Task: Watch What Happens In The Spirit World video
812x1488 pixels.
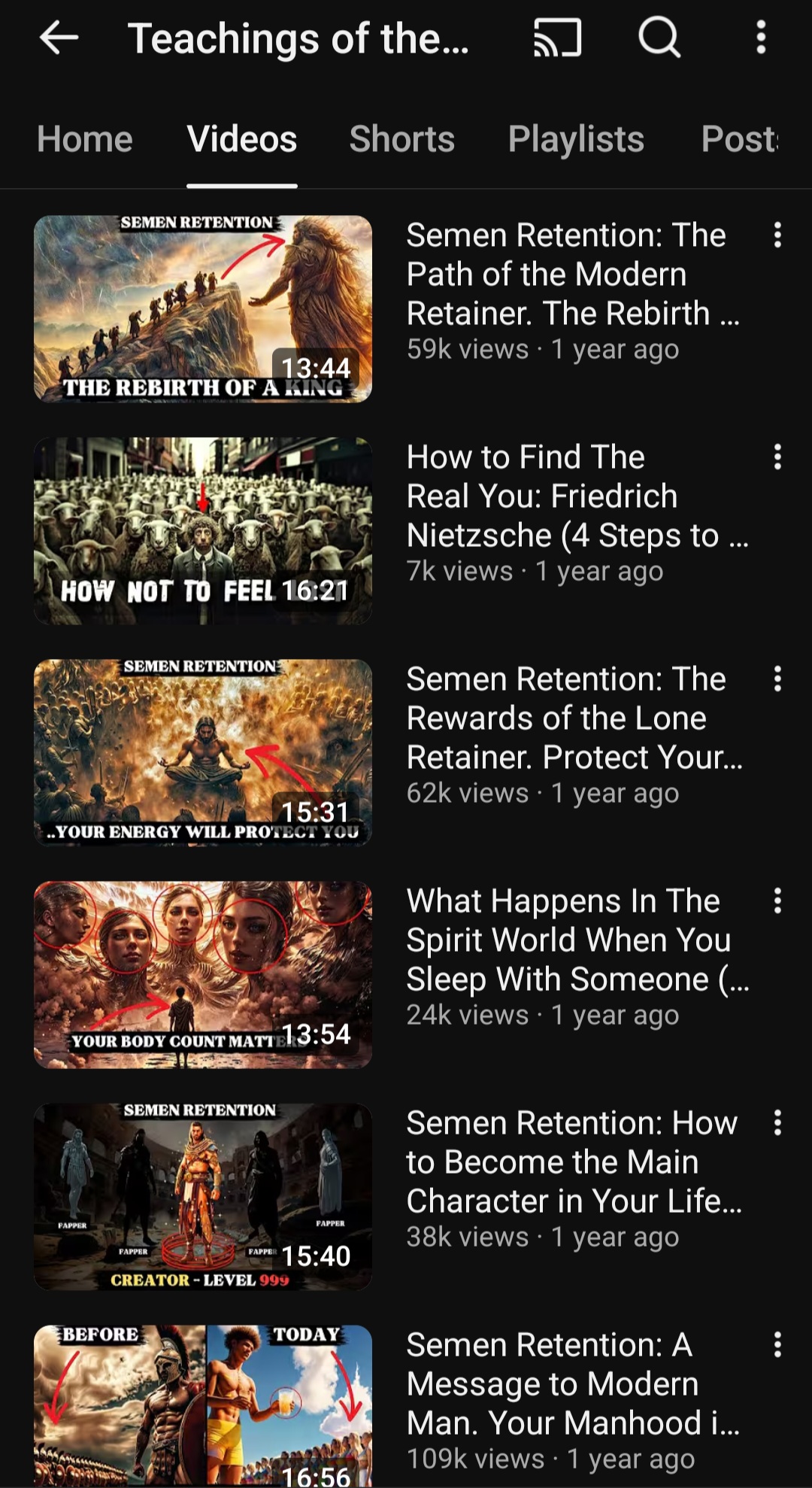Action: pos(203,974)
